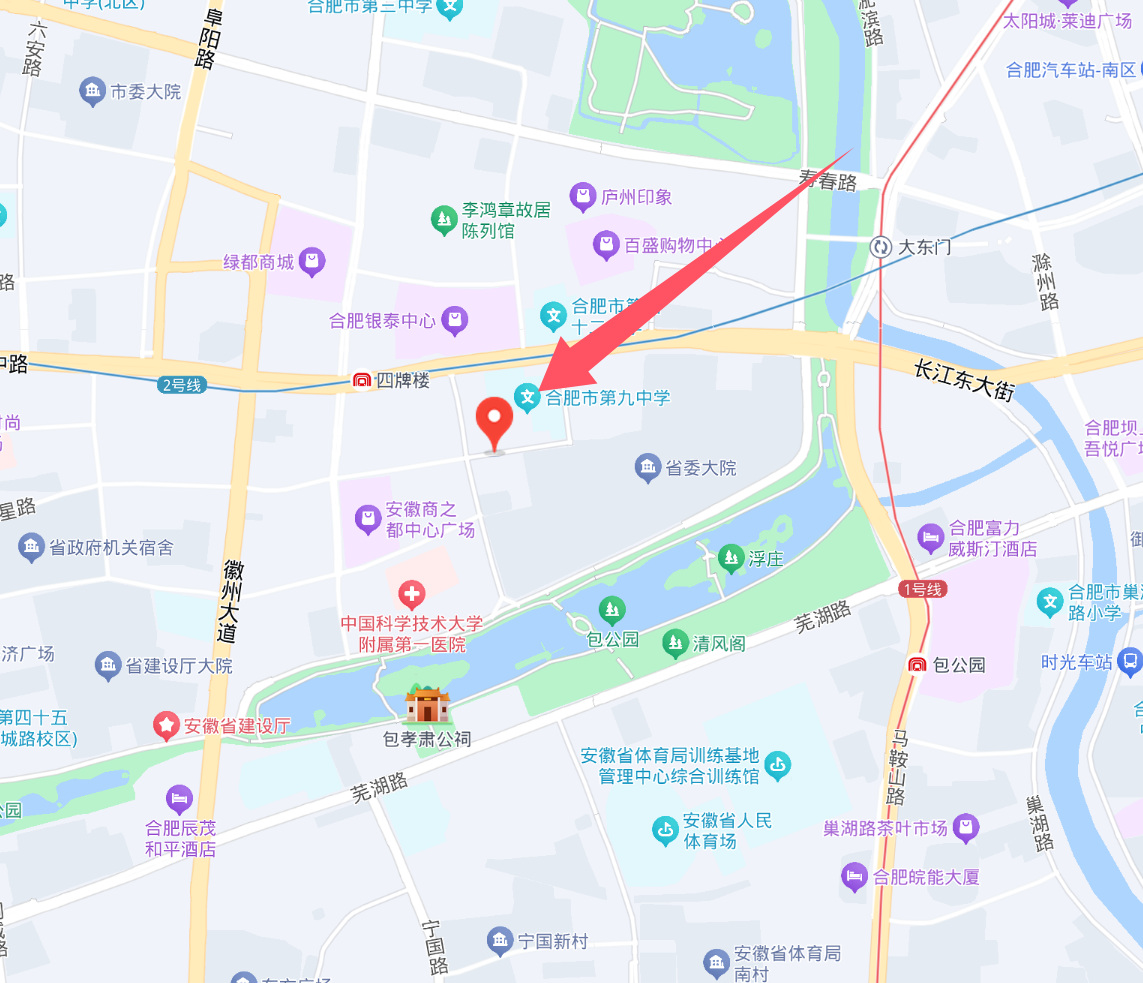Open 李鸿章故居陈列馆 attraction marker

(443, 220)
